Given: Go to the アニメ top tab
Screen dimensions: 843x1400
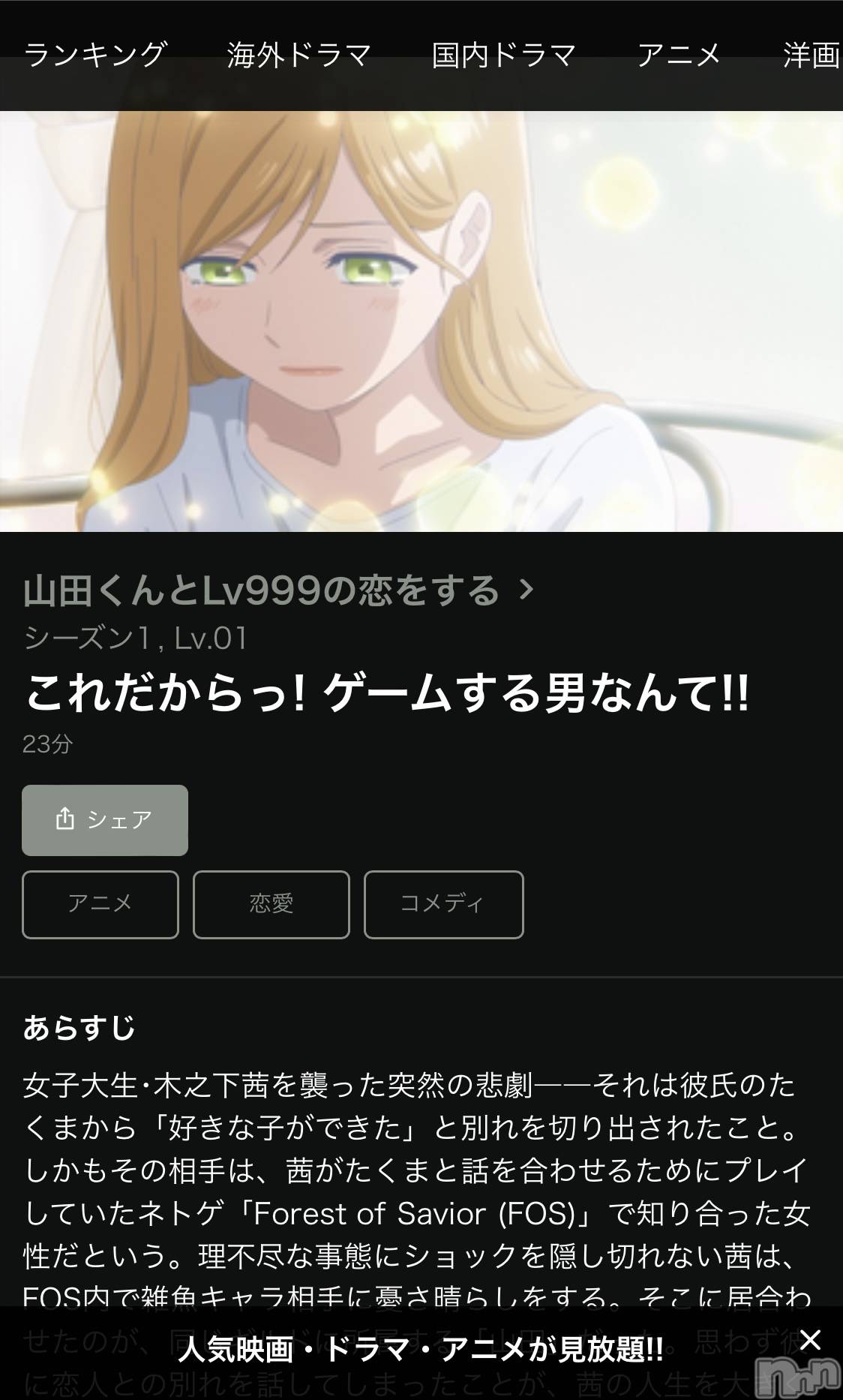Looking at the screenshot, I should 679,55.
